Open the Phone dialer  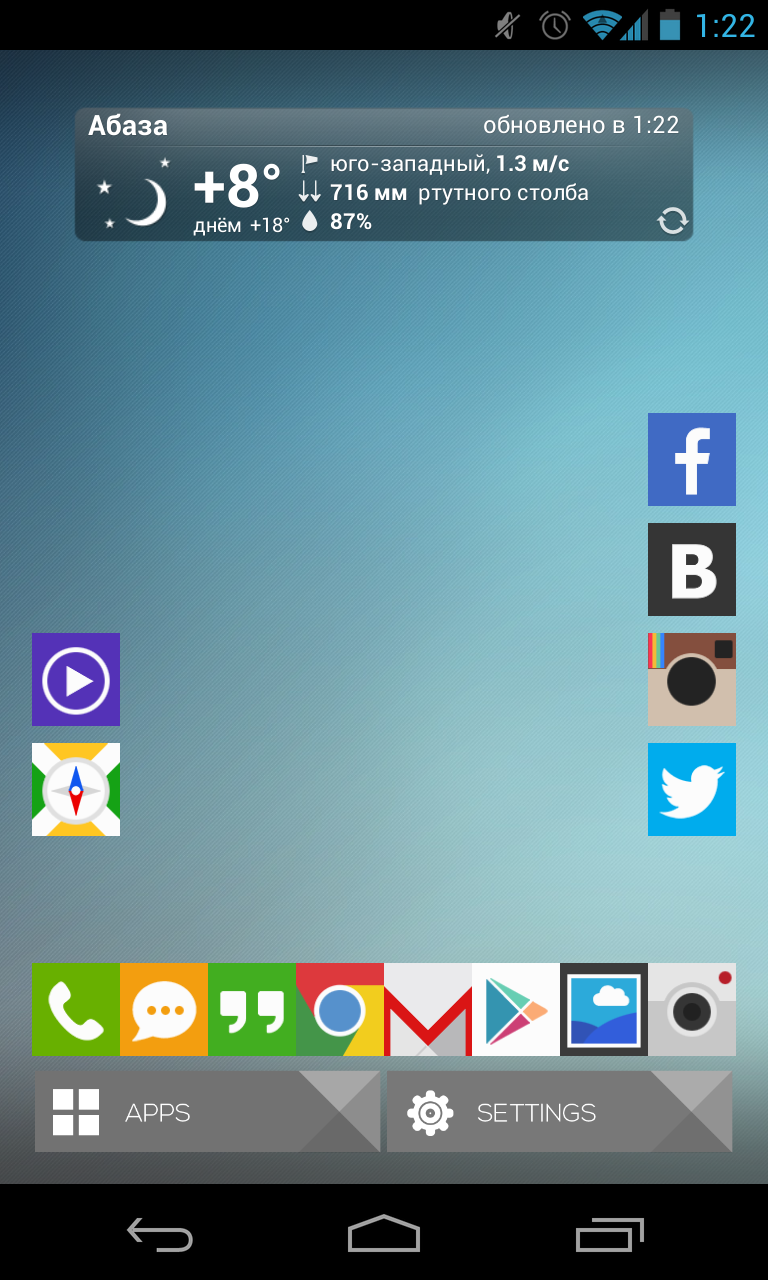point(76,1009)
